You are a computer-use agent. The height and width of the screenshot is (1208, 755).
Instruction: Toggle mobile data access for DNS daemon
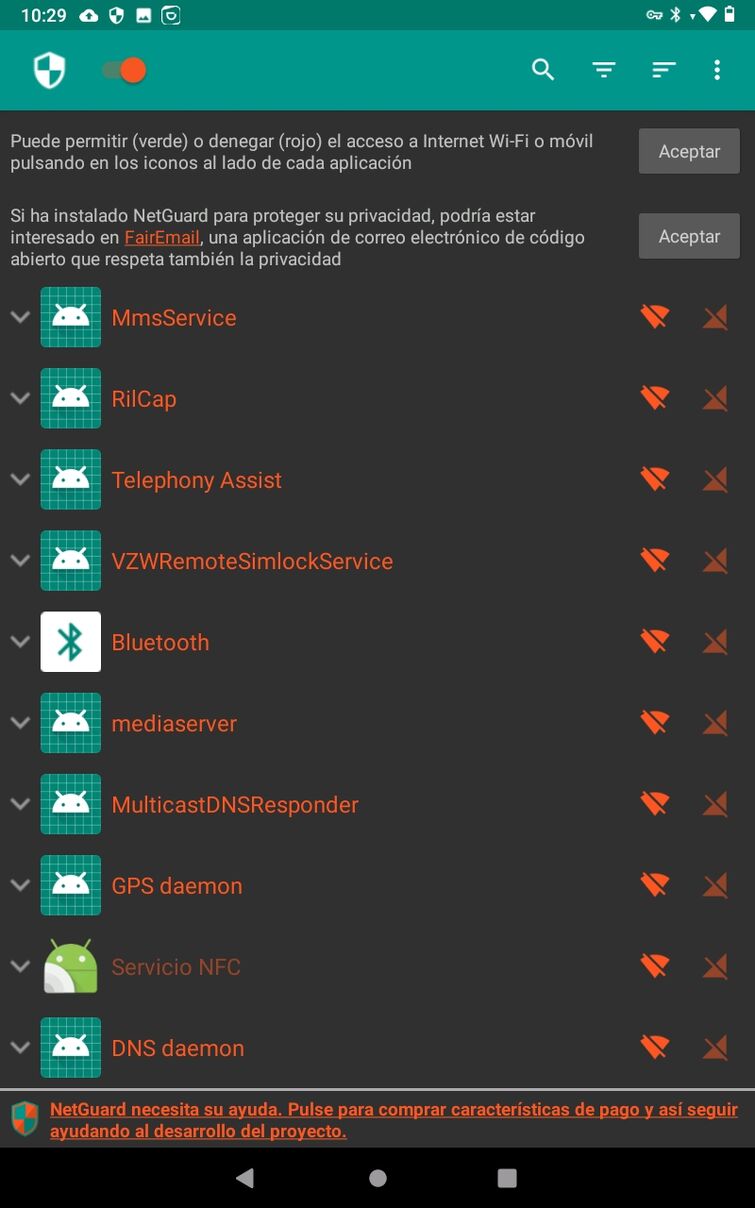point(714,1048)
